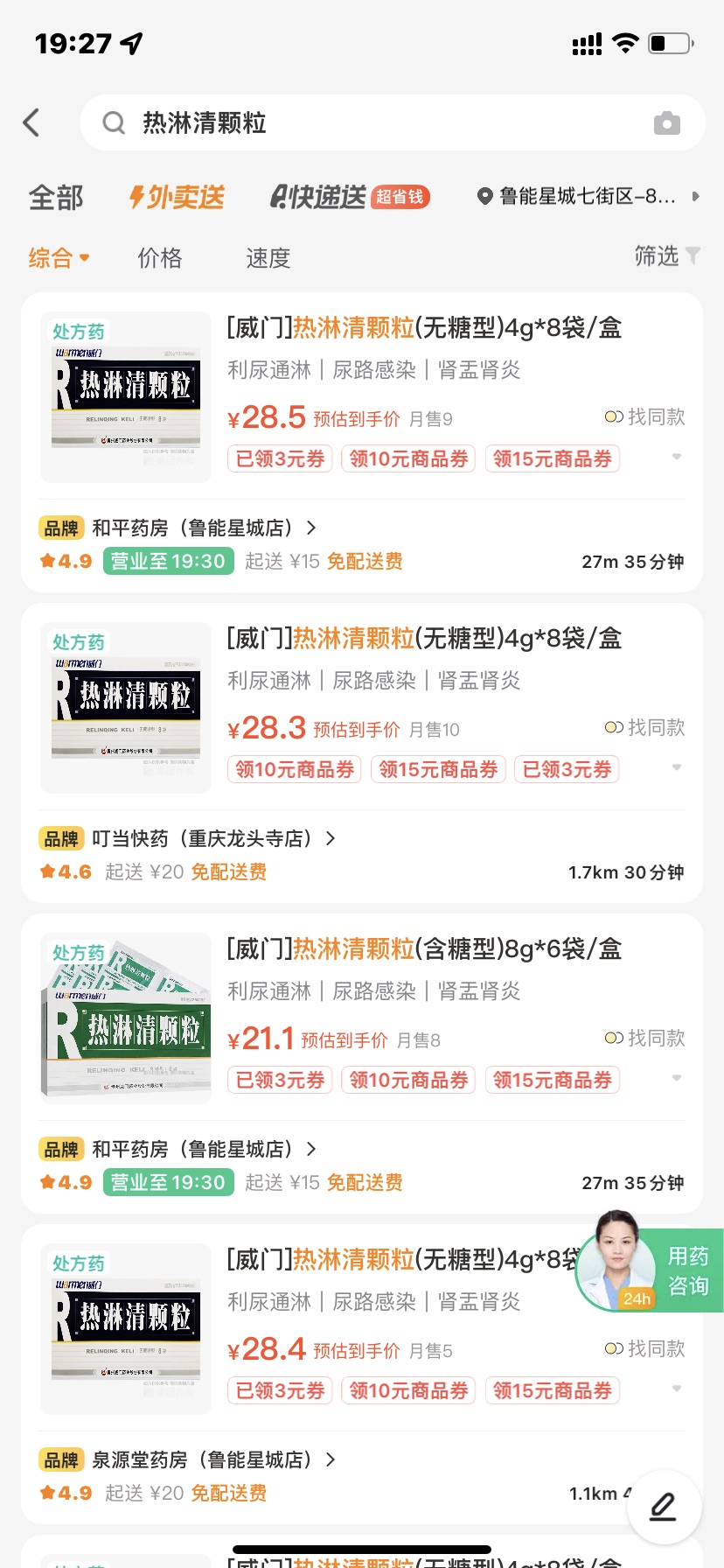
Task: Expand coupon list on the ¥21.1 item
Action: 676,1079
